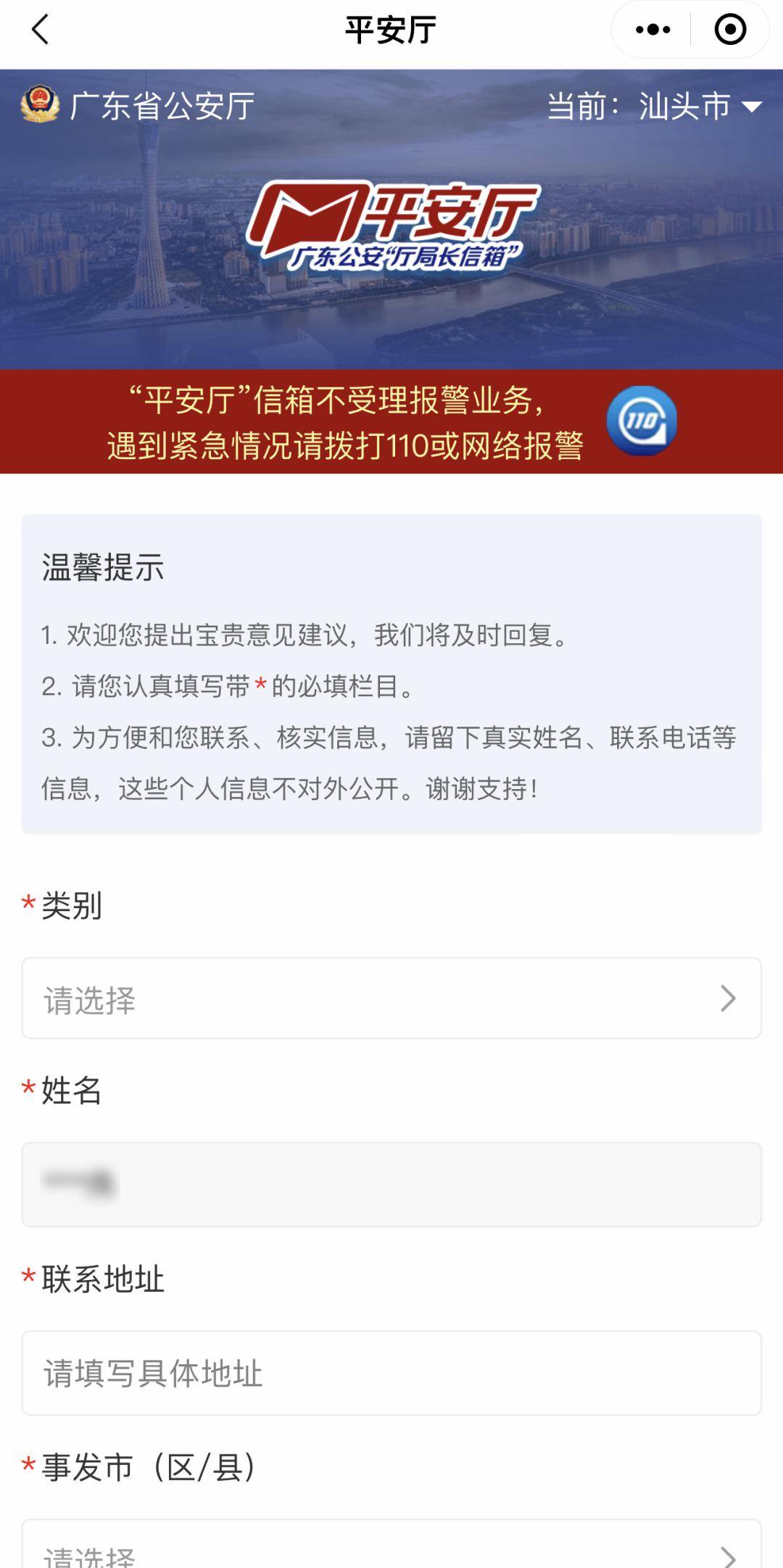Tap the red asterisk beside 联系地址
This screenshot has height=1568, width=783.
pyautogui.click(x=29, y=1278)
